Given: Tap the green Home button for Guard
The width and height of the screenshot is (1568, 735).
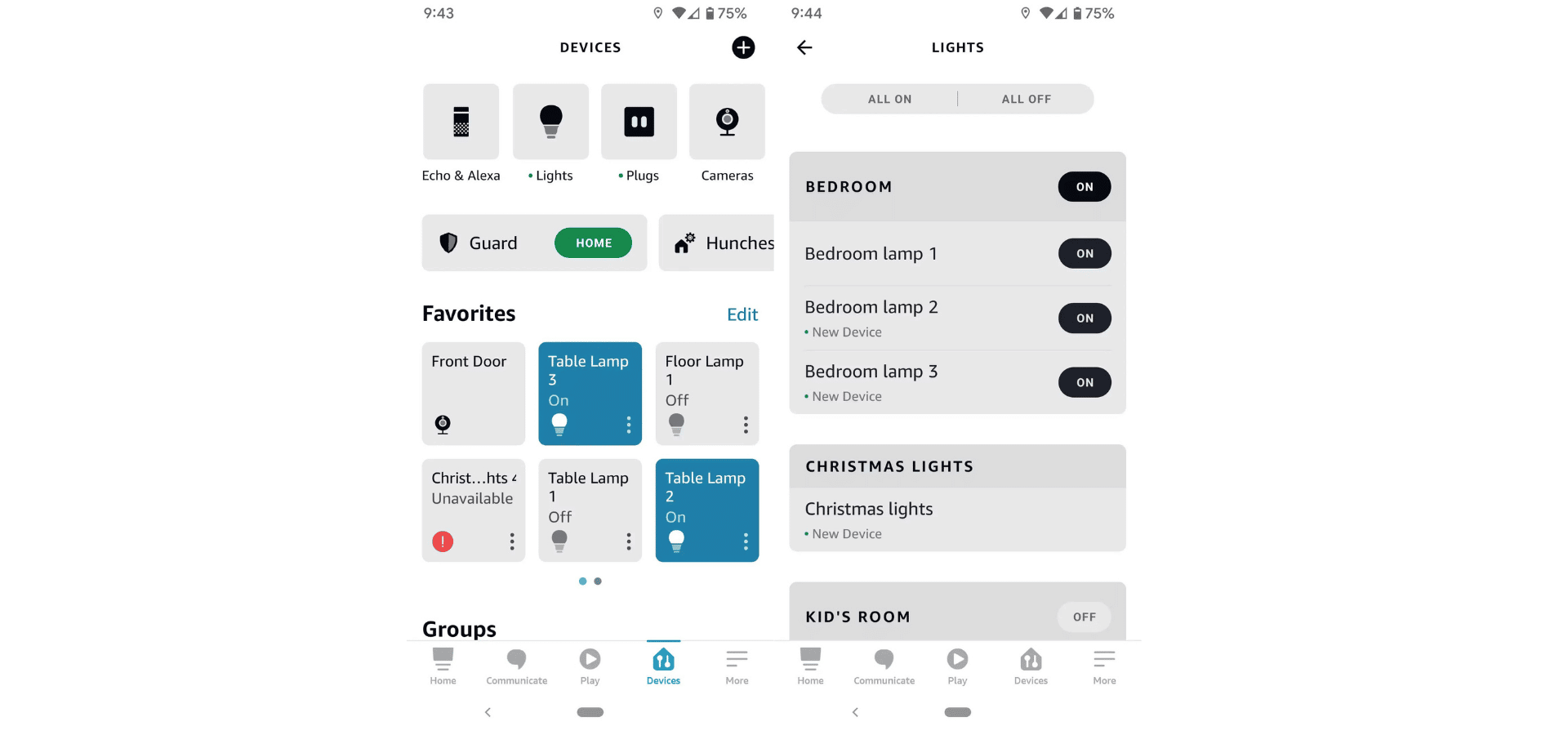Looking at the screenshot, I should pyautogui.click(x=593, y=243).
